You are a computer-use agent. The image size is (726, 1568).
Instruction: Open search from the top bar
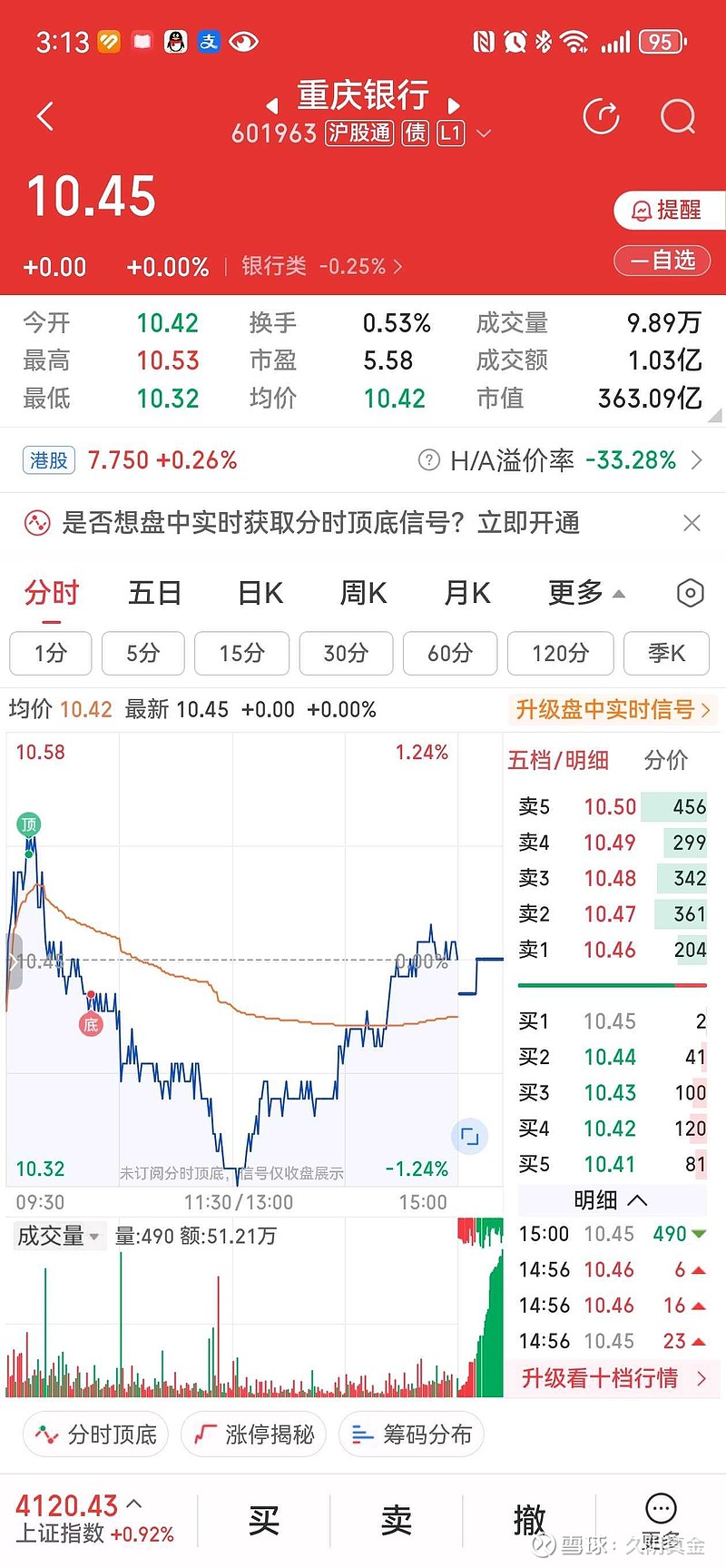677,116
